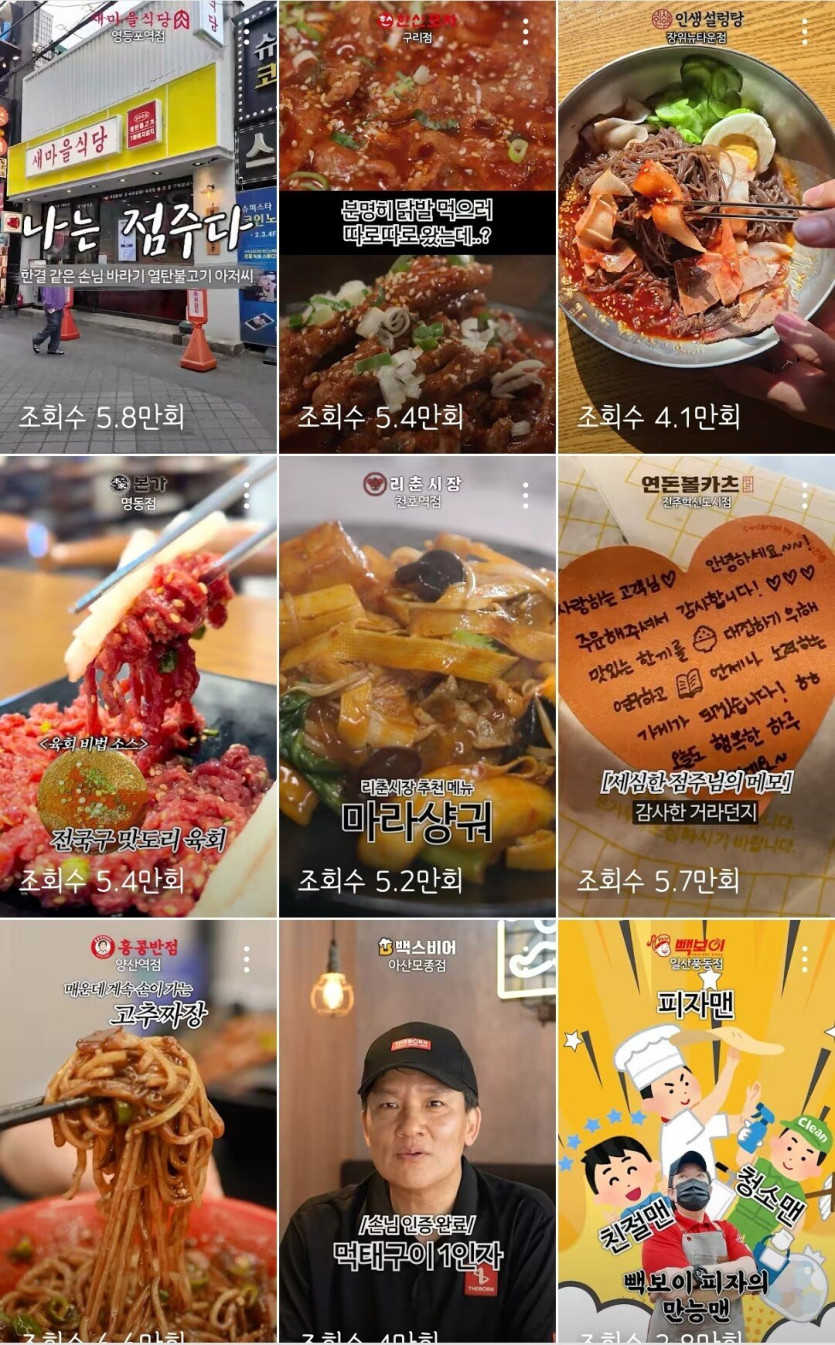Open more options for 빽보이 피자맨 video
835x1345 pixels.
805,959
